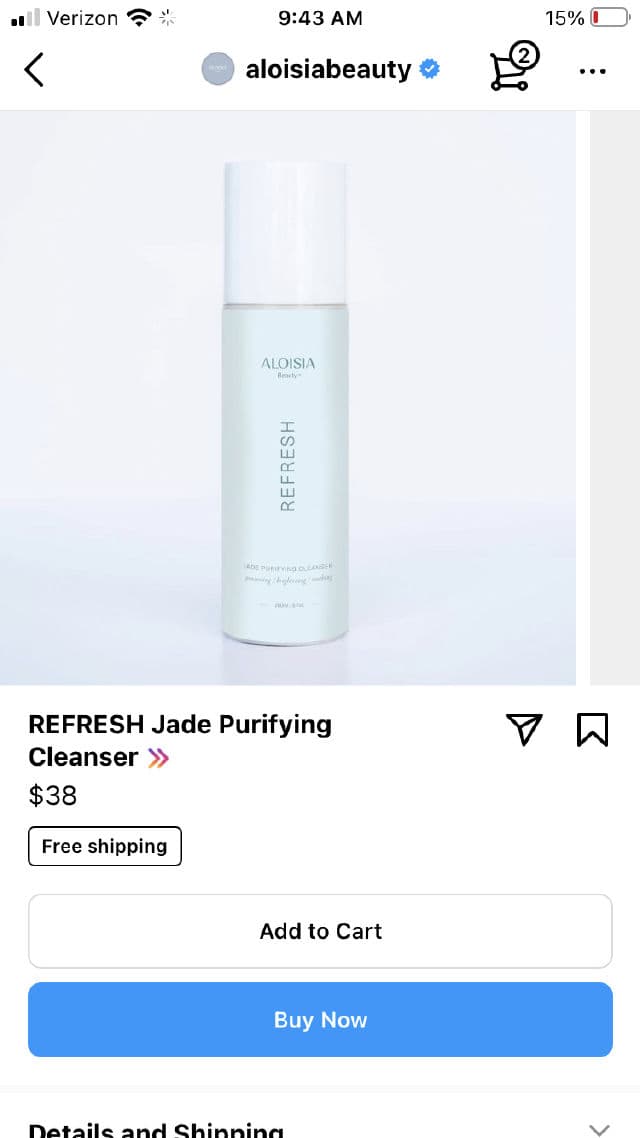Add the cleanser to cart

pos(320,931)
